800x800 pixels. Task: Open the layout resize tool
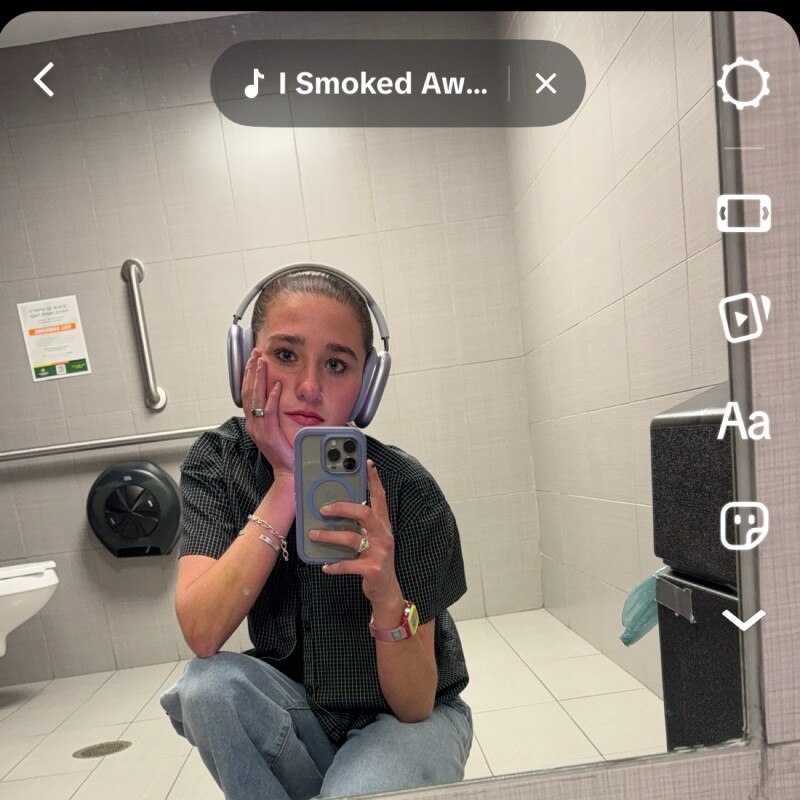pyautogui.click(x=744, y=213)
